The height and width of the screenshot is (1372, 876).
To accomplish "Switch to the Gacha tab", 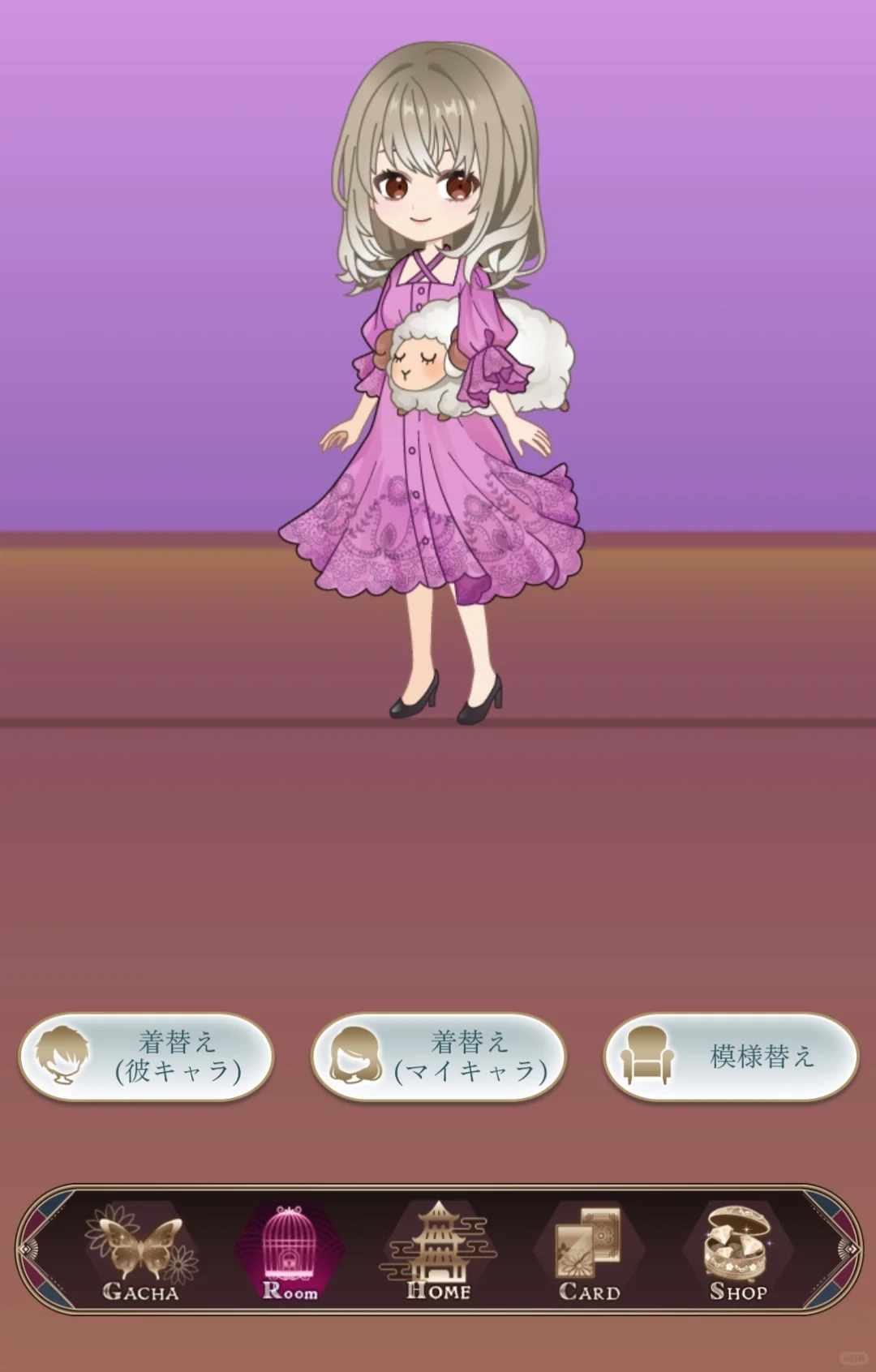I will (141, 1253).
